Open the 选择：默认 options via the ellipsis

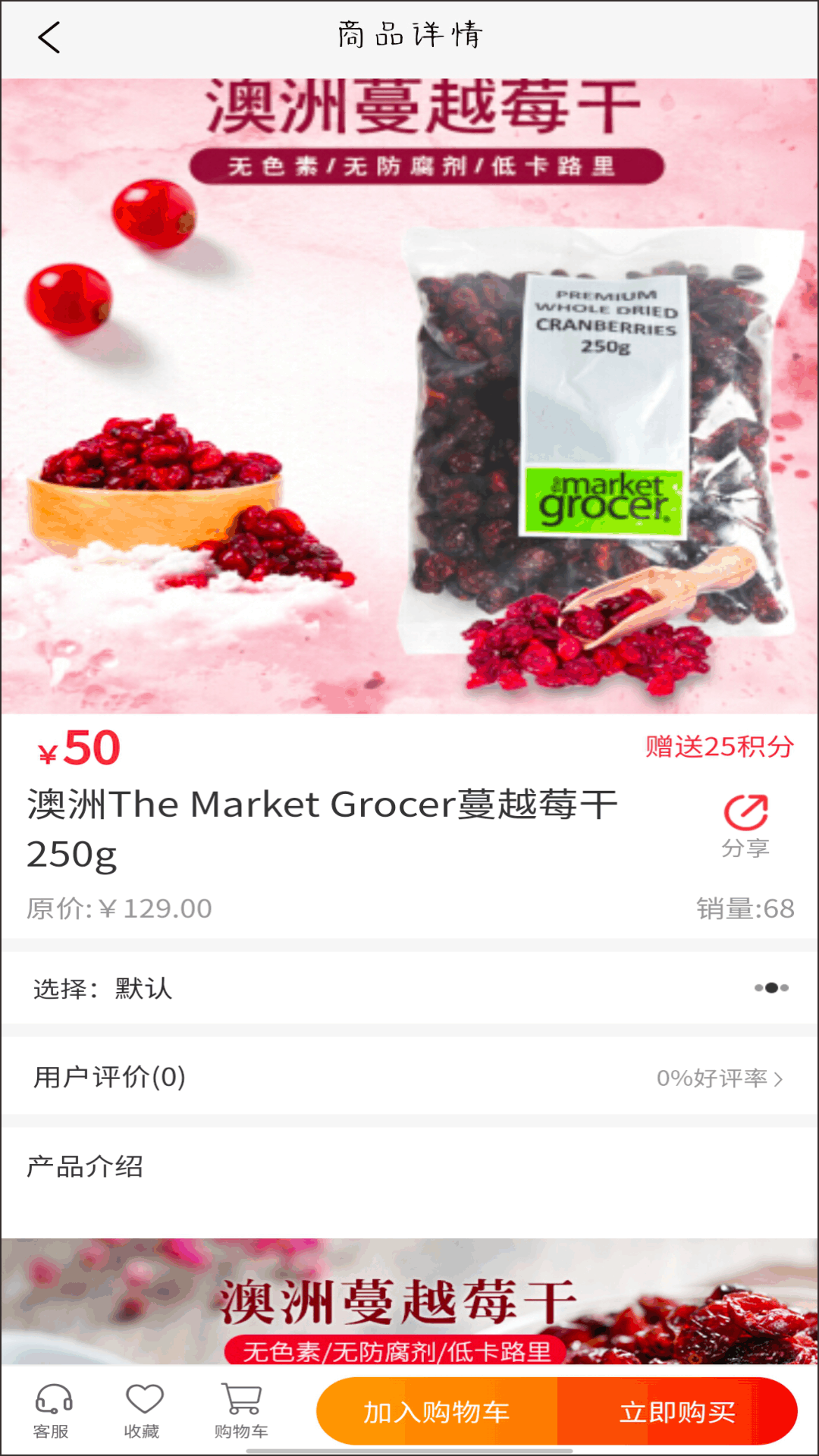pyautogui.click(x=770, y=988)
